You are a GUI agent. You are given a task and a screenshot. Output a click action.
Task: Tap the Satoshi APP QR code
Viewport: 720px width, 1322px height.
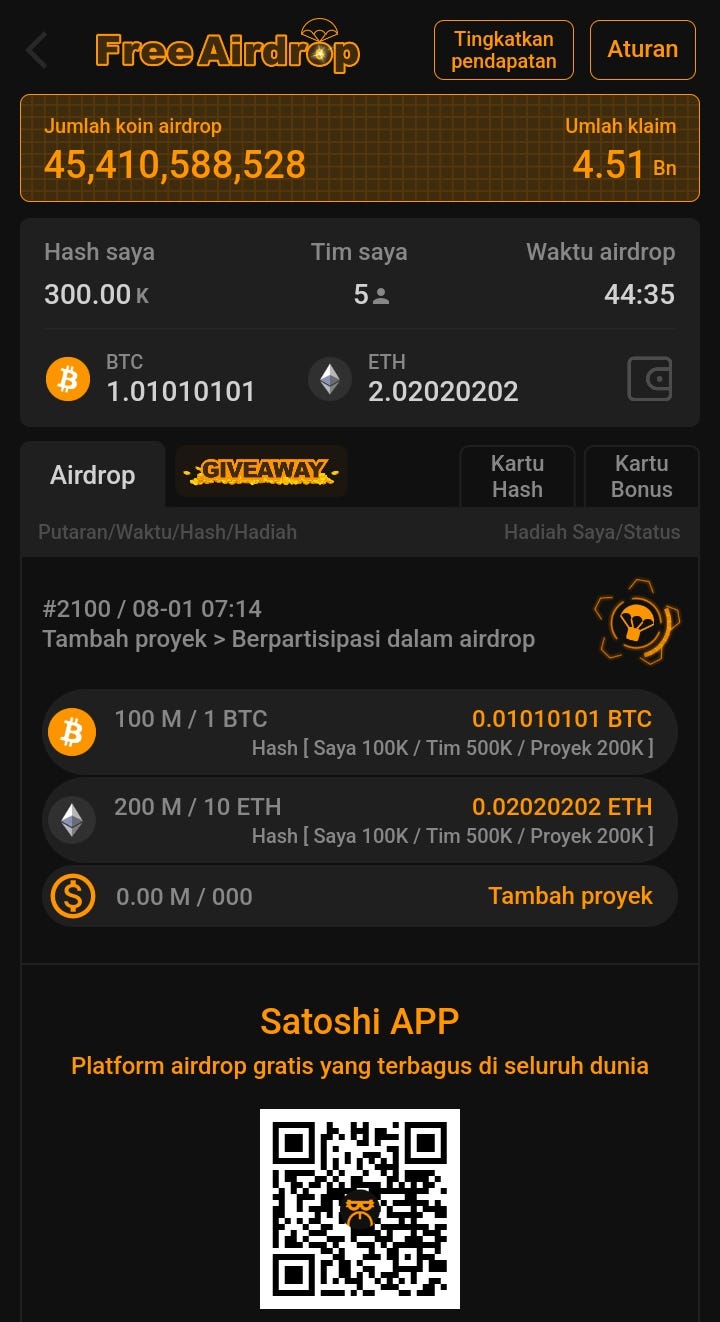(360, 1208)
